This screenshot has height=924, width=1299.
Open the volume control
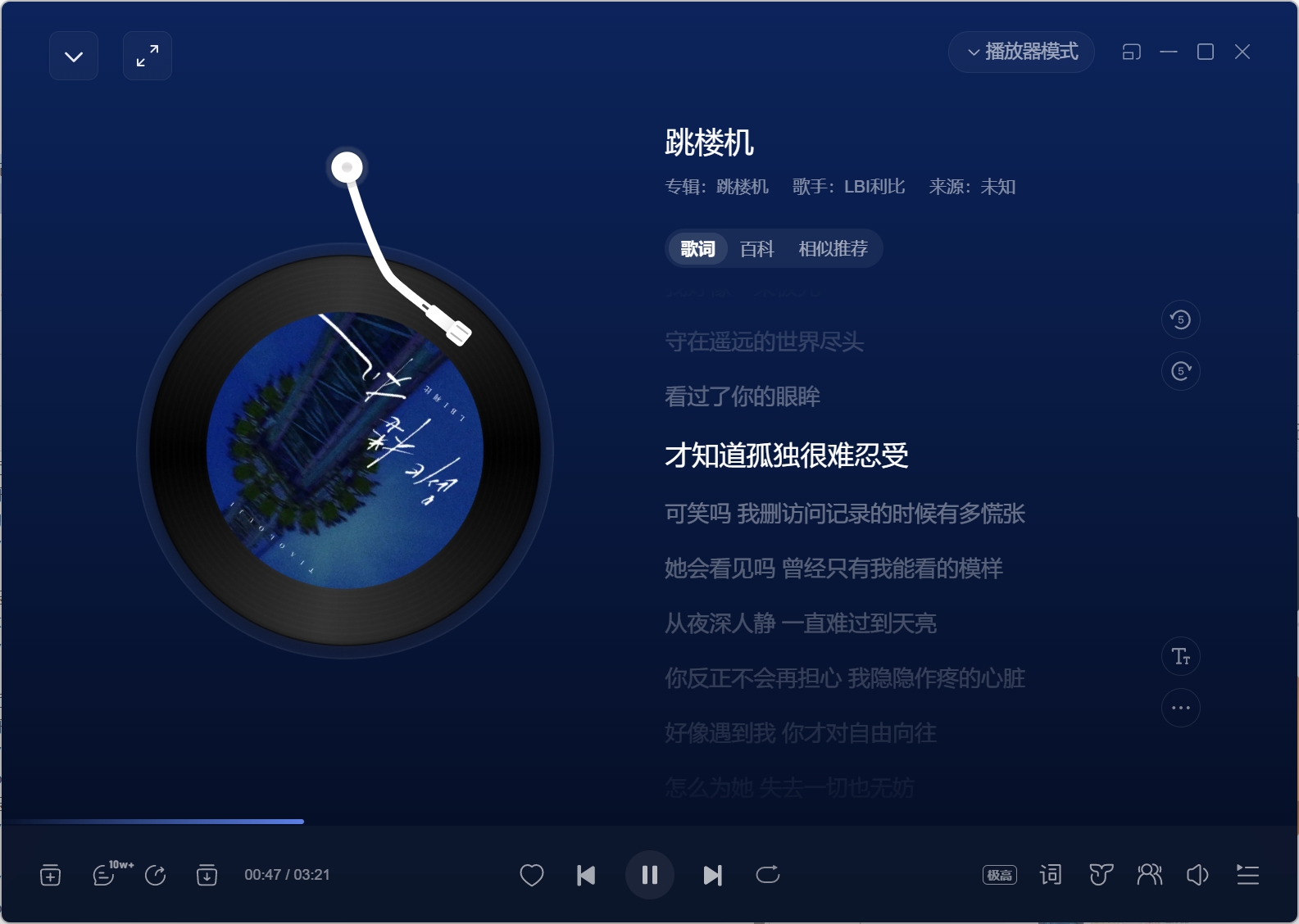(1197, 876)
